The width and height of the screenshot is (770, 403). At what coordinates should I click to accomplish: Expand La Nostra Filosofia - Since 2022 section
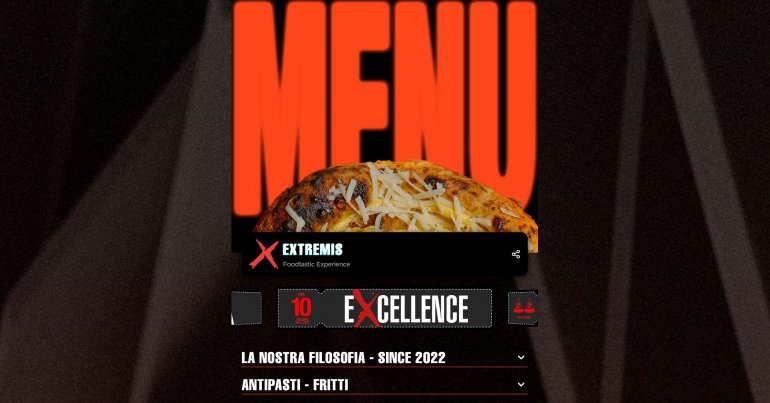pos(384,357)
